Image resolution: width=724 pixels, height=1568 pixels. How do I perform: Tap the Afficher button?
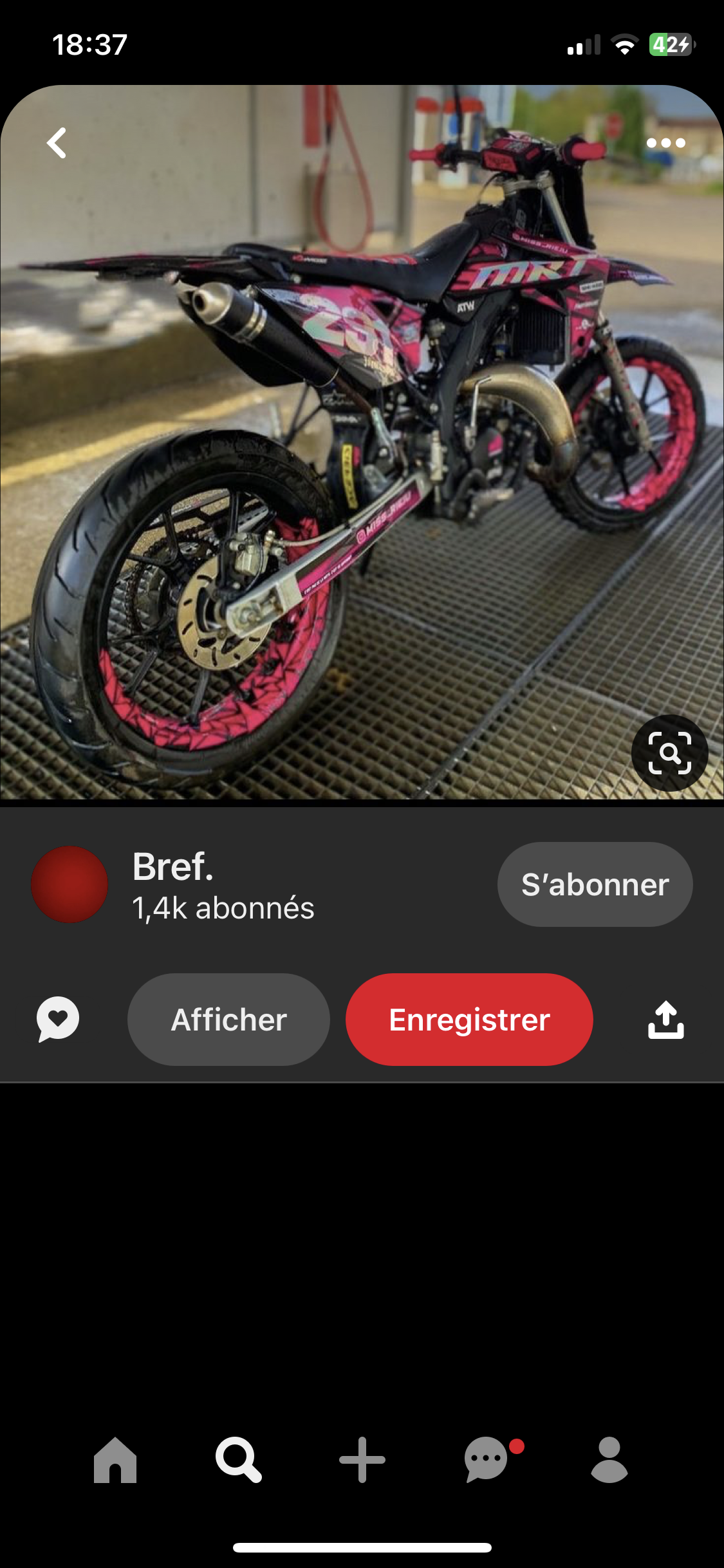228,1020
